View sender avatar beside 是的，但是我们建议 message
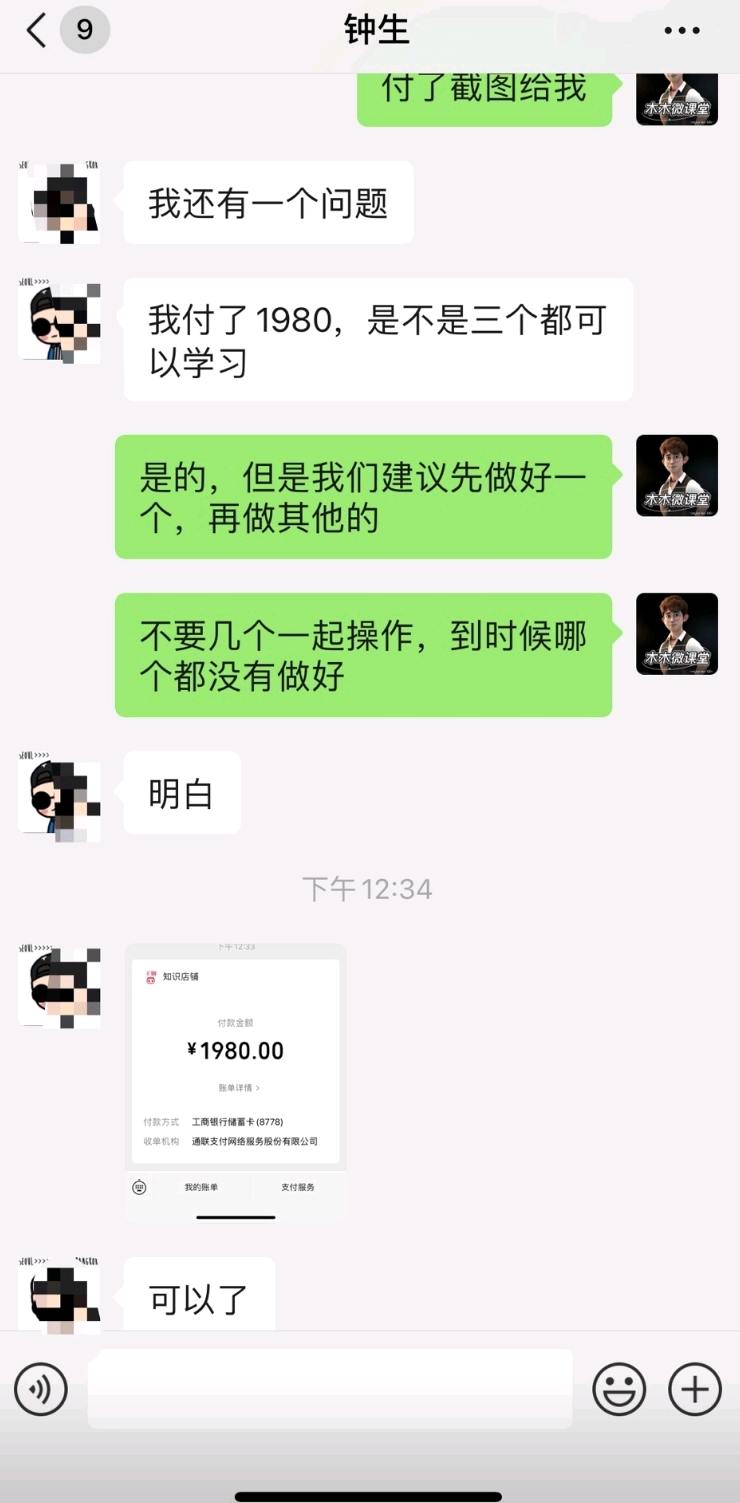The height and width of the screenshot is (1503, 740). coord(677,476)
